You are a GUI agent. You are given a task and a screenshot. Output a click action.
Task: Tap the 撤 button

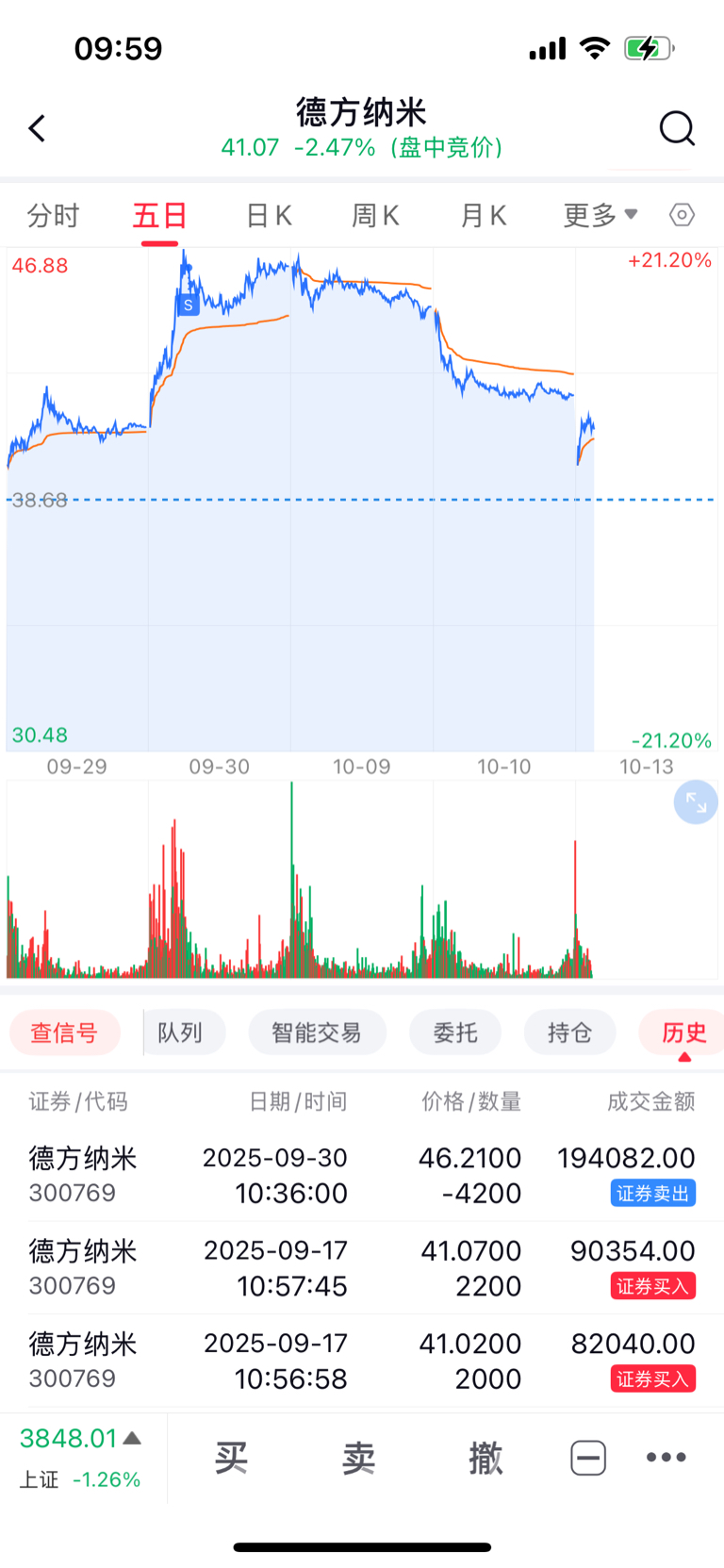click(485, 1458)
